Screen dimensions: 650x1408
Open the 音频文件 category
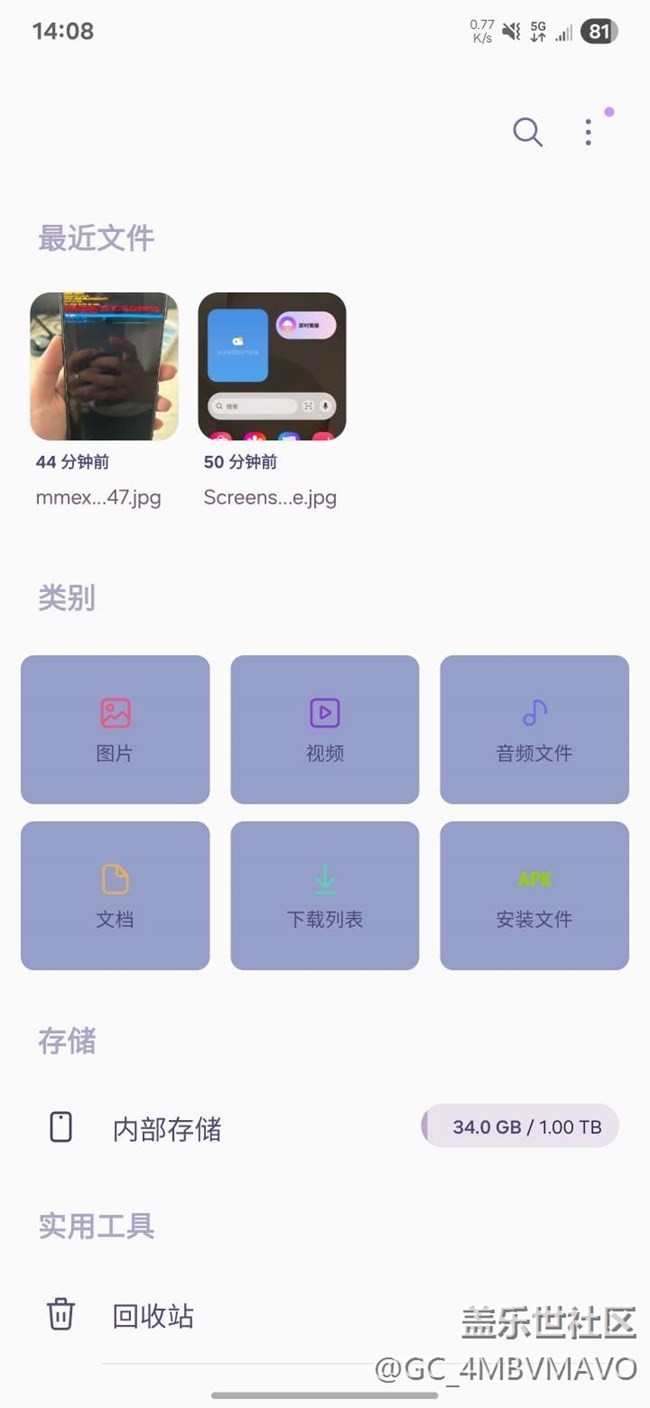[x=535, y=730]
